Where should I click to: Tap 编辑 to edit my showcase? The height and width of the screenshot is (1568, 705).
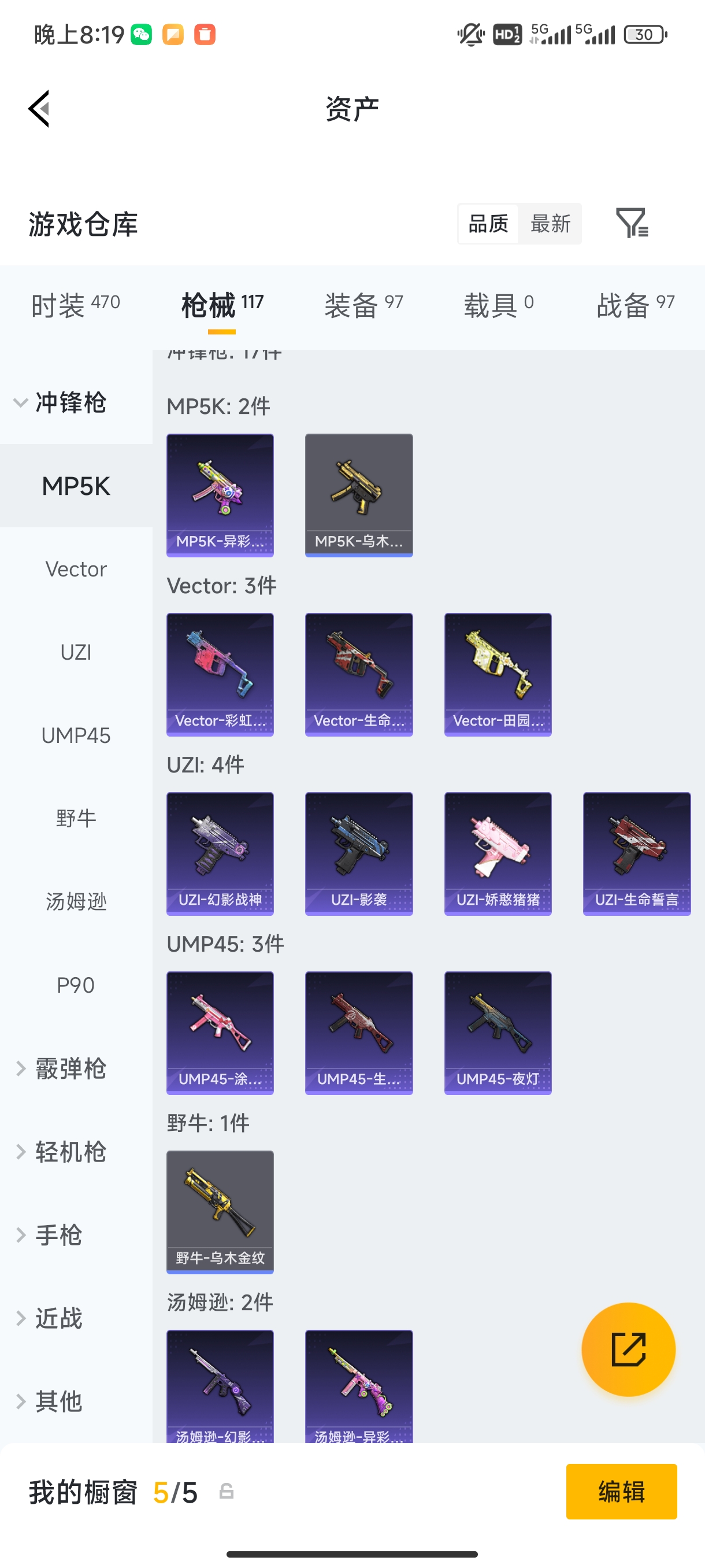click(x=621, y=1491)
